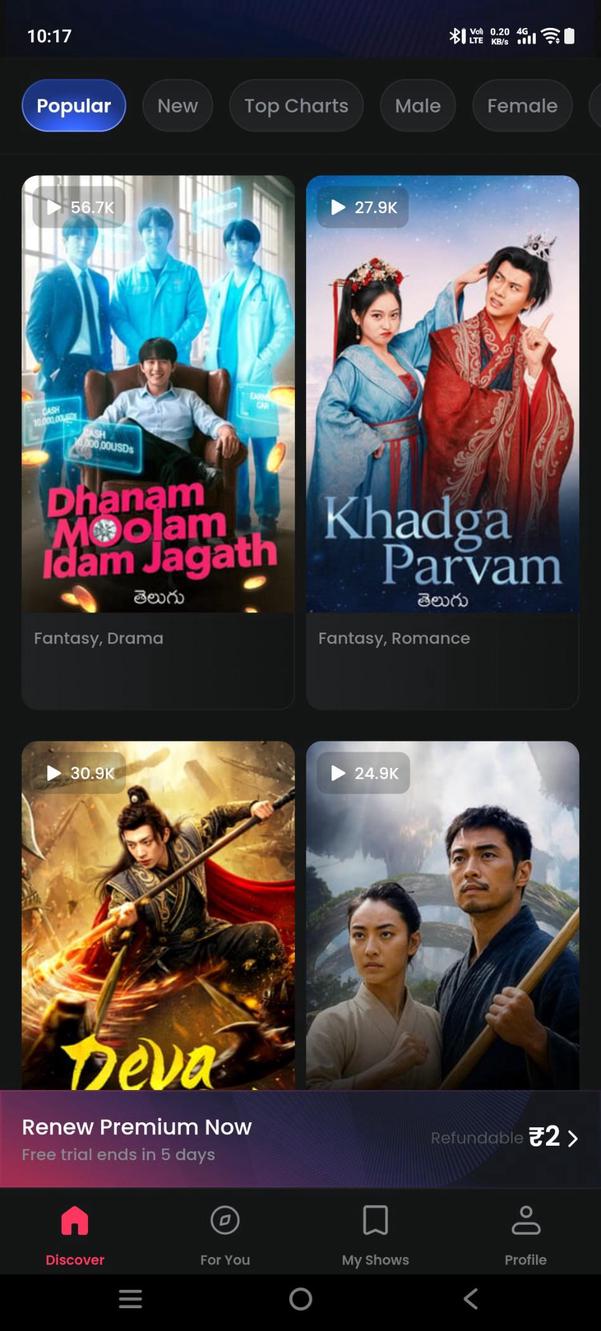Open the My Shows tab

[375, 1235]
